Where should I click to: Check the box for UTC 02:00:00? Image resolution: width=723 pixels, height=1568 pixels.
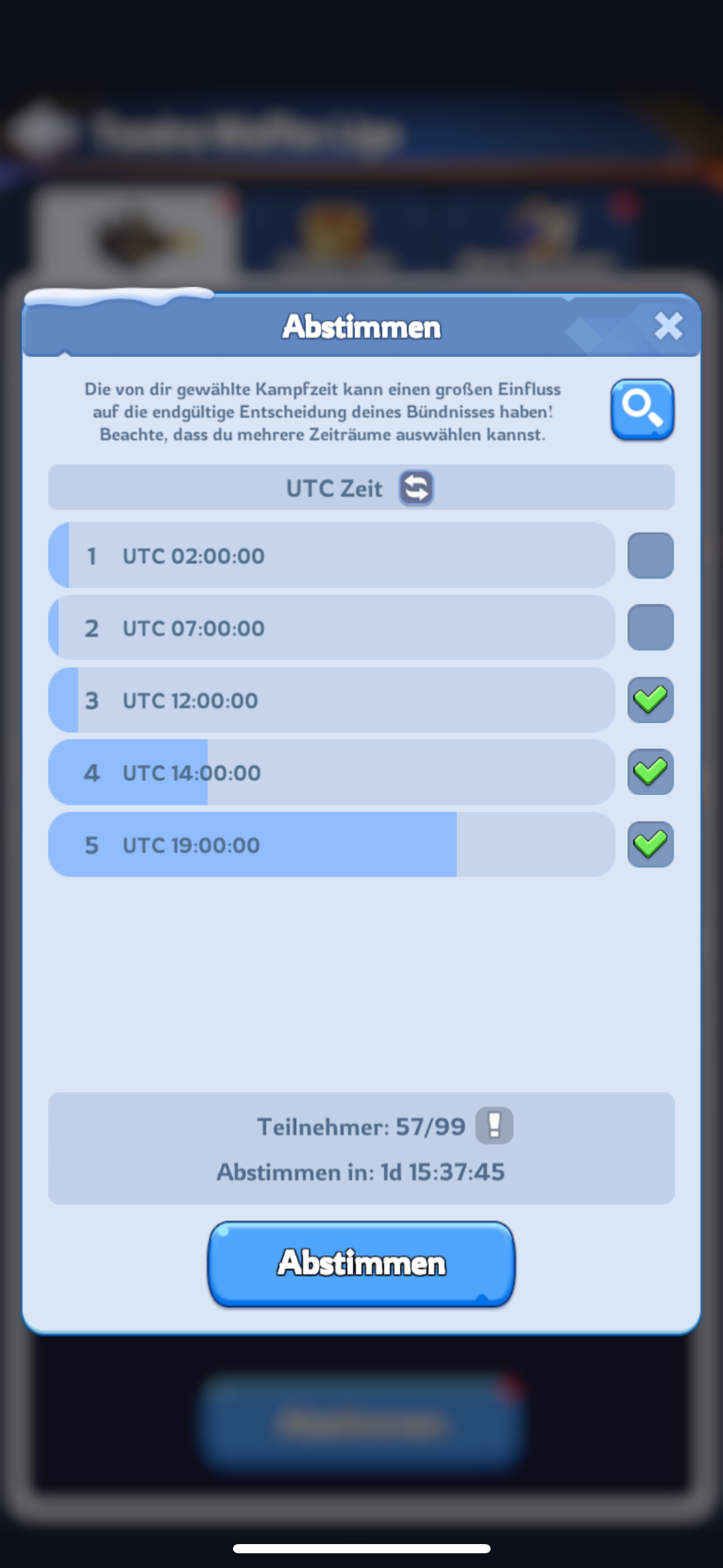pyautogui.click(x=650, y=555)
